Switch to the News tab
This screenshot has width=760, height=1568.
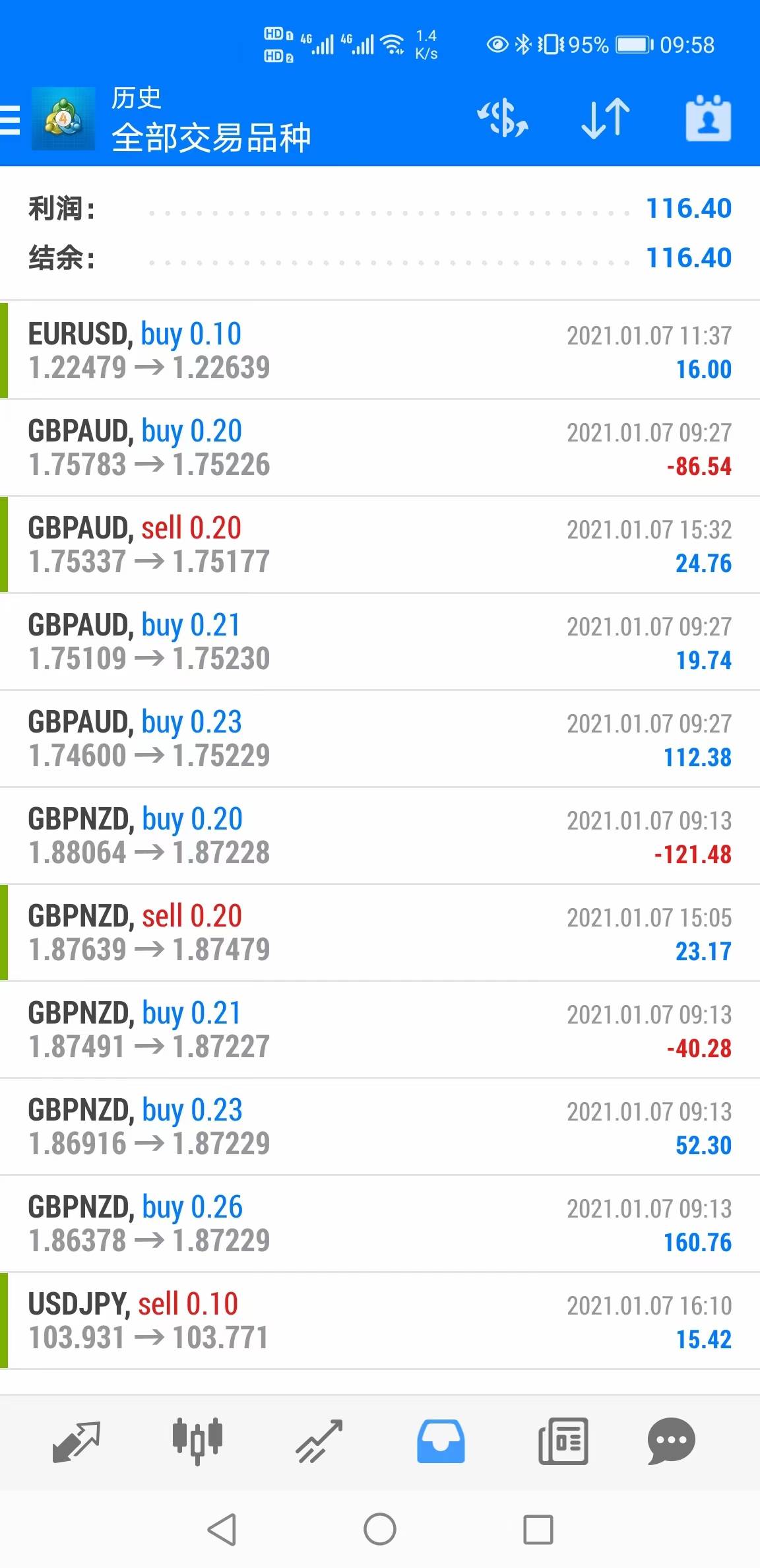coord(563,1441)
